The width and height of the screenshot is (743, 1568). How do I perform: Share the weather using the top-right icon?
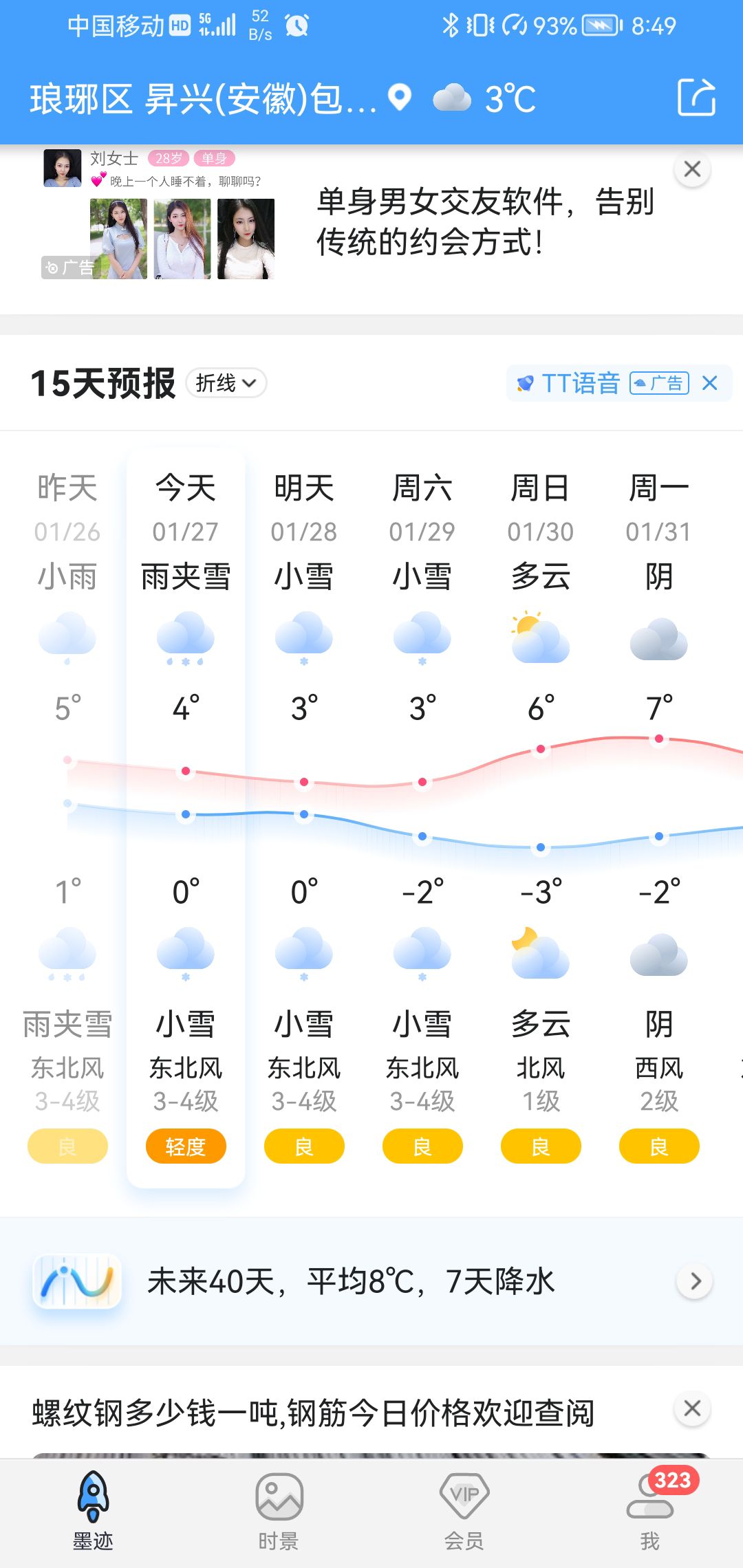[696, 98]
